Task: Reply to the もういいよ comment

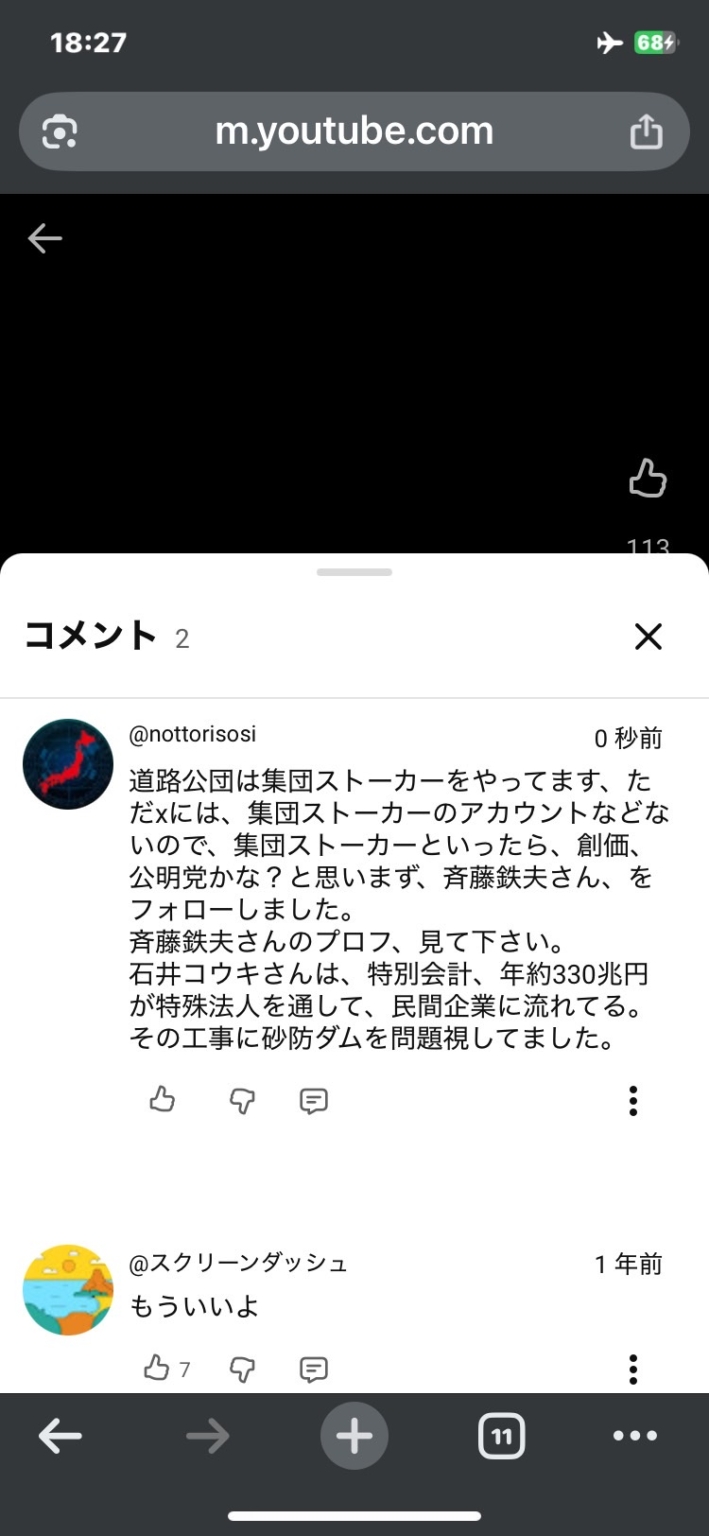Action: (314, 1369)
